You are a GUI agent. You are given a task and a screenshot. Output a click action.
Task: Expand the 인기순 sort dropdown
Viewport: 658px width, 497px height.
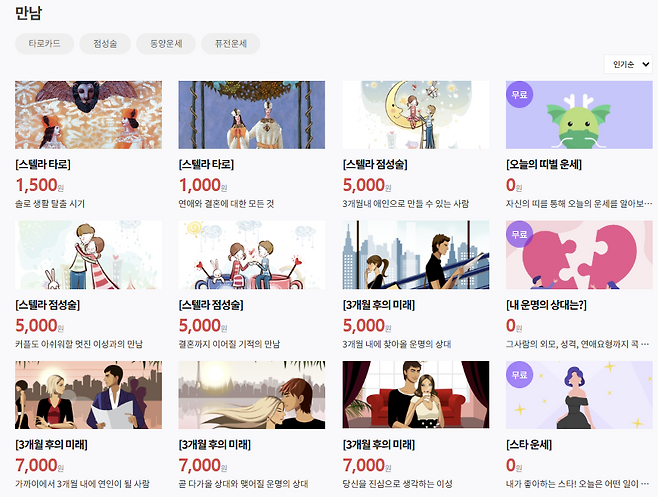pos(630,64)
